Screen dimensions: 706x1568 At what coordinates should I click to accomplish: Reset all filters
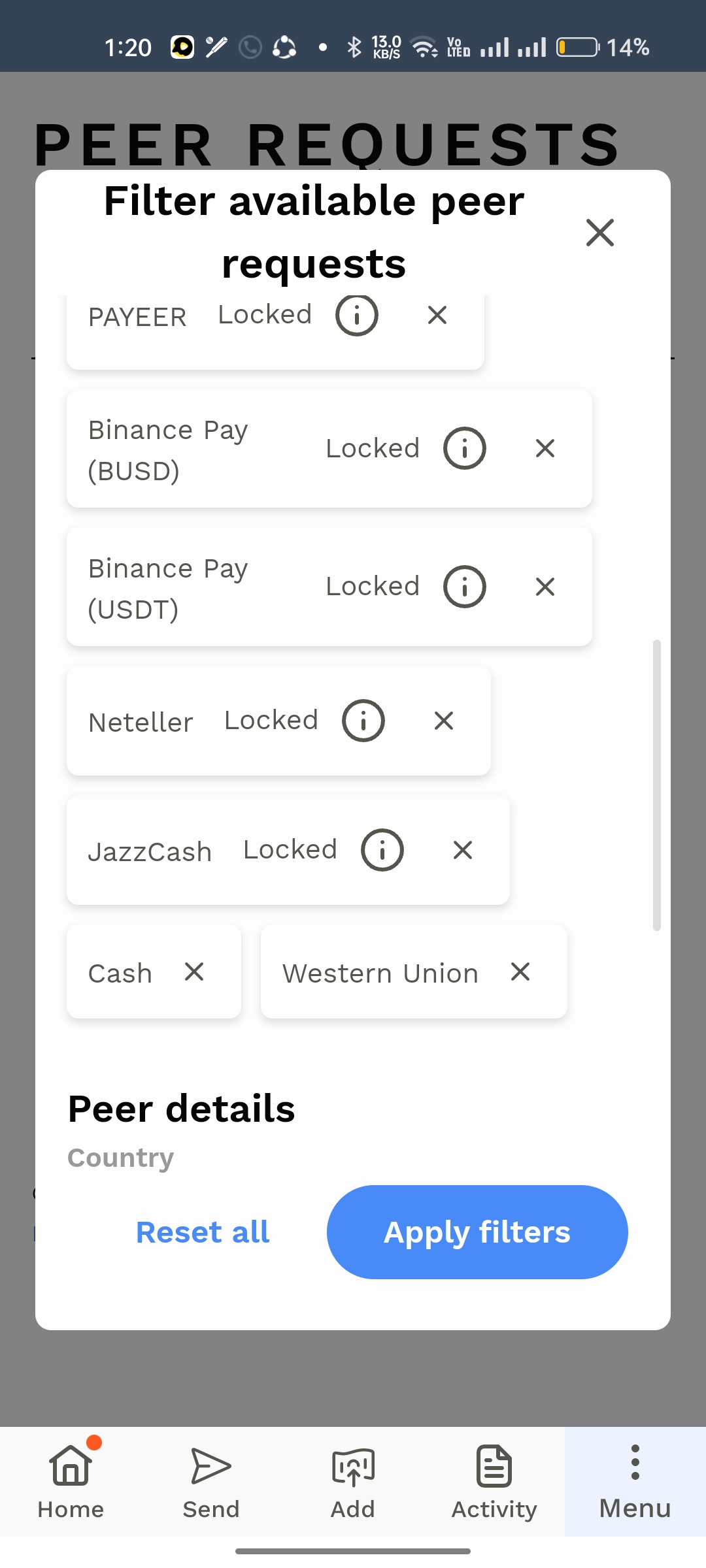pyautogui.click(x=203, y=1232)
